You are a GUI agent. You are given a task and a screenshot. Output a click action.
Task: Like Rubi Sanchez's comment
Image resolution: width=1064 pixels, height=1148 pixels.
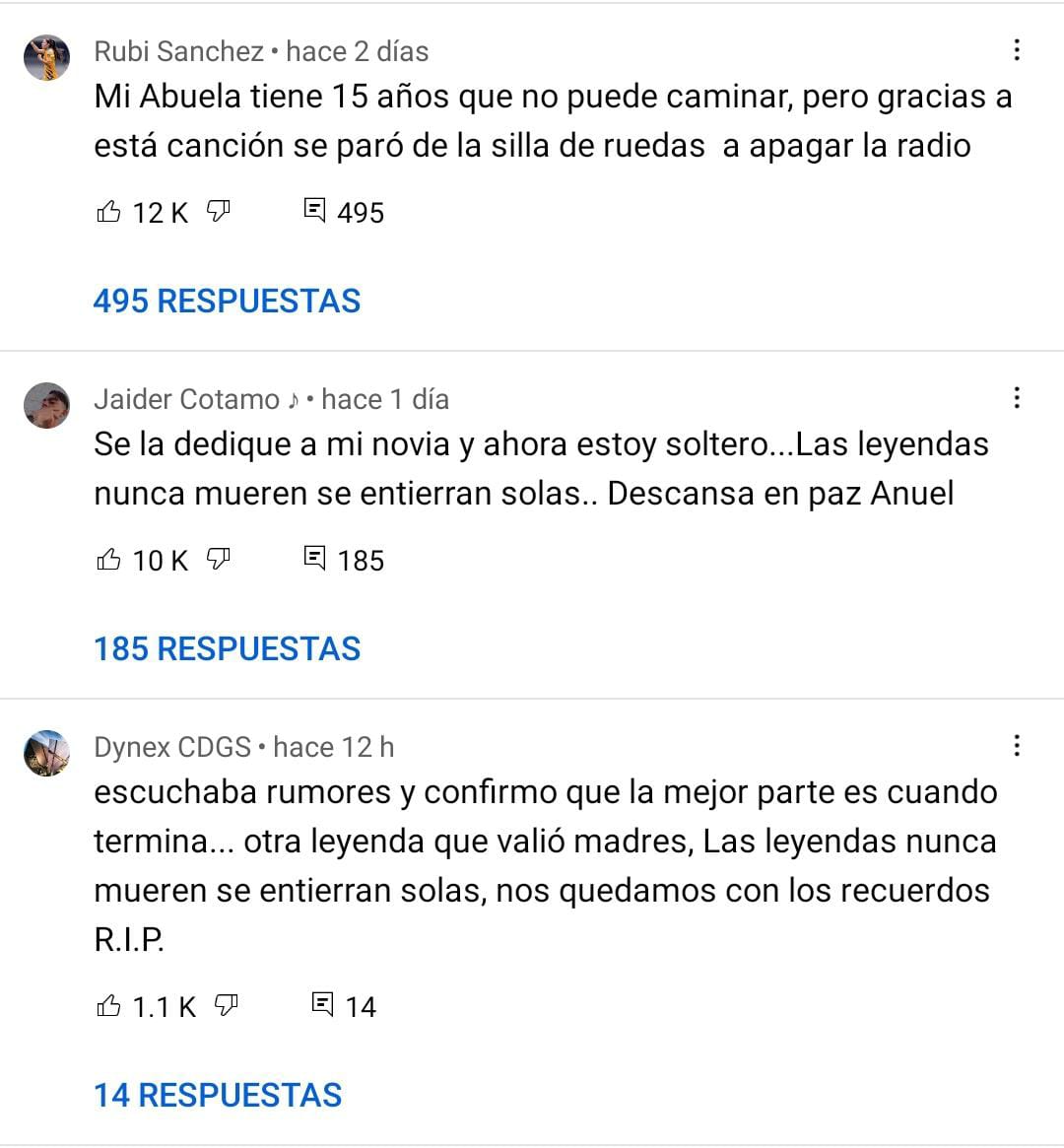[x=109, y=211]
